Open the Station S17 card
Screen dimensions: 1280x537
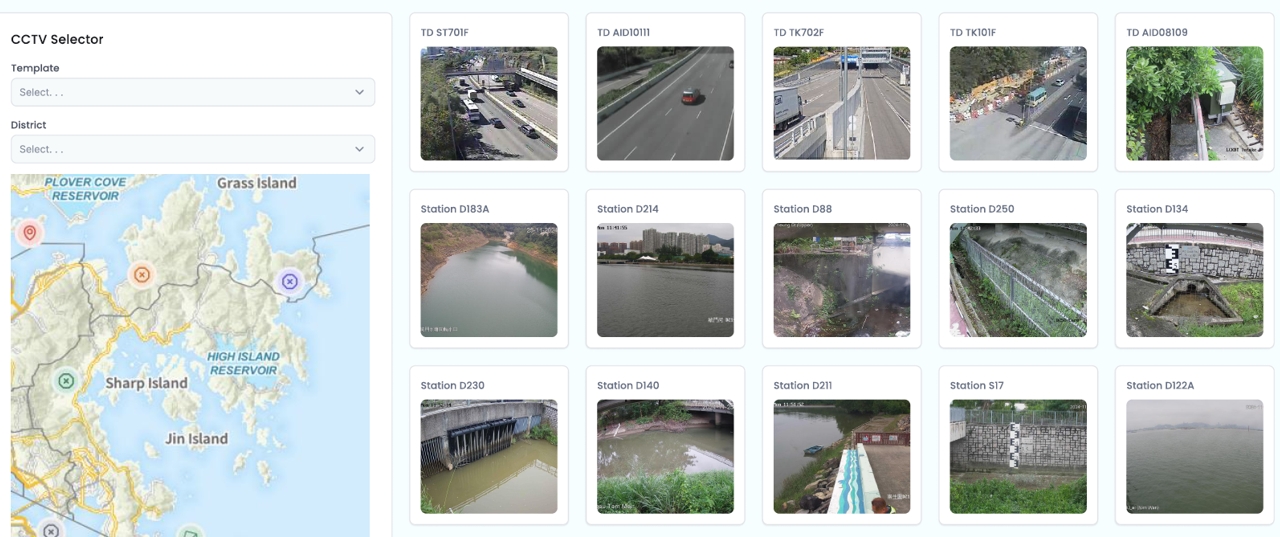pos(1018,456)
